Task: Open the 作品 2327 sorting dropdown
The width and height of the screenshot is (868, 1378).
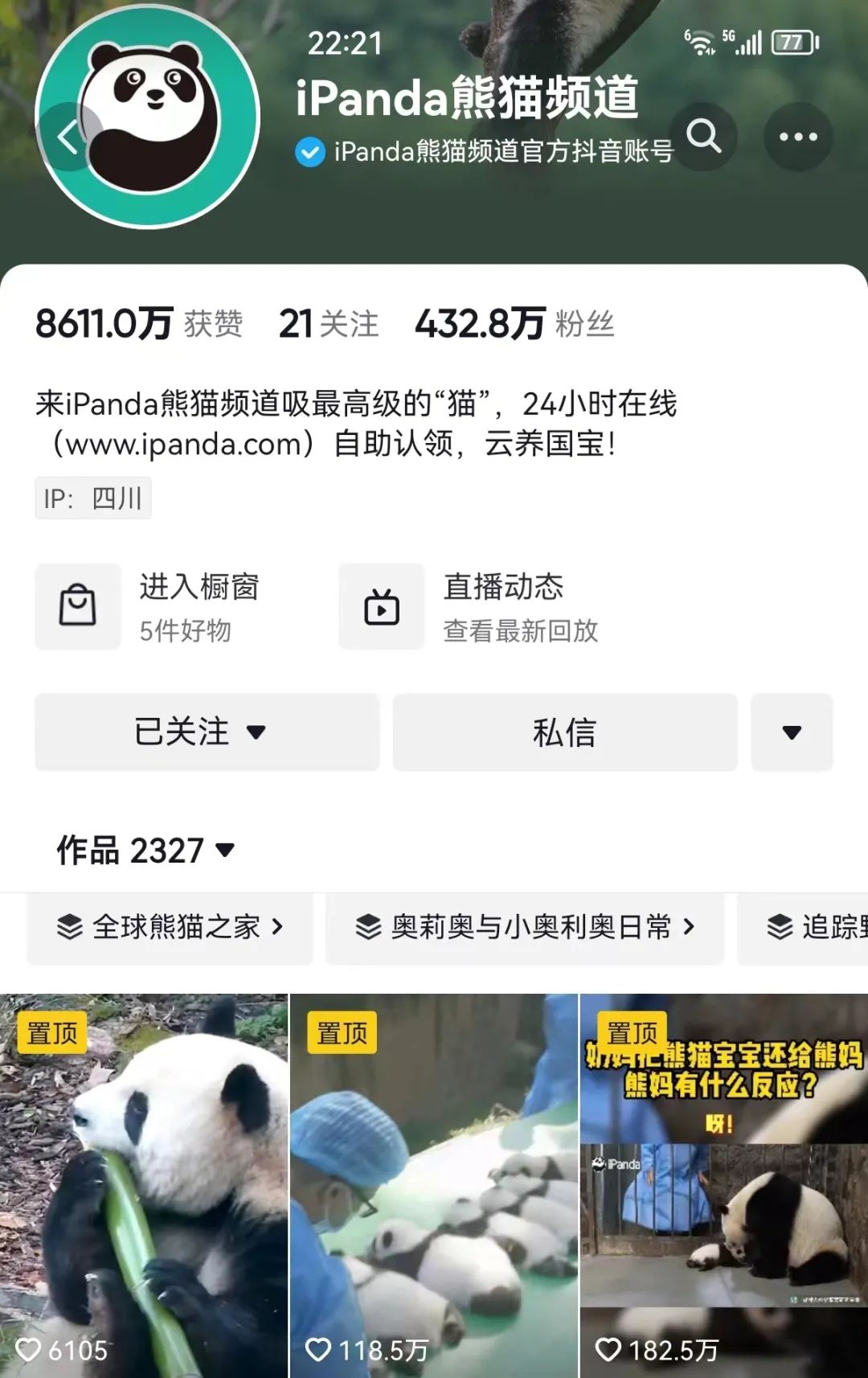Action: 146,851
